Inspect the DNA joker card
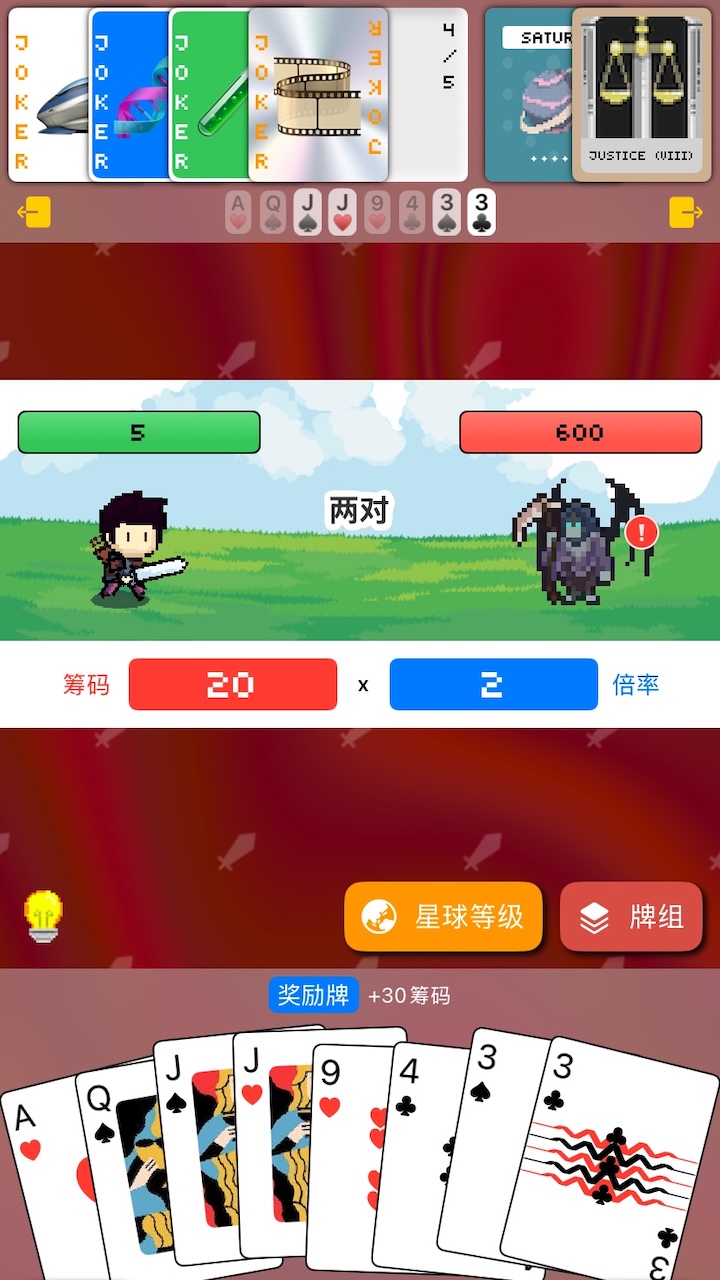Screen dimensions: 720x1280 [x=128, y=95]
